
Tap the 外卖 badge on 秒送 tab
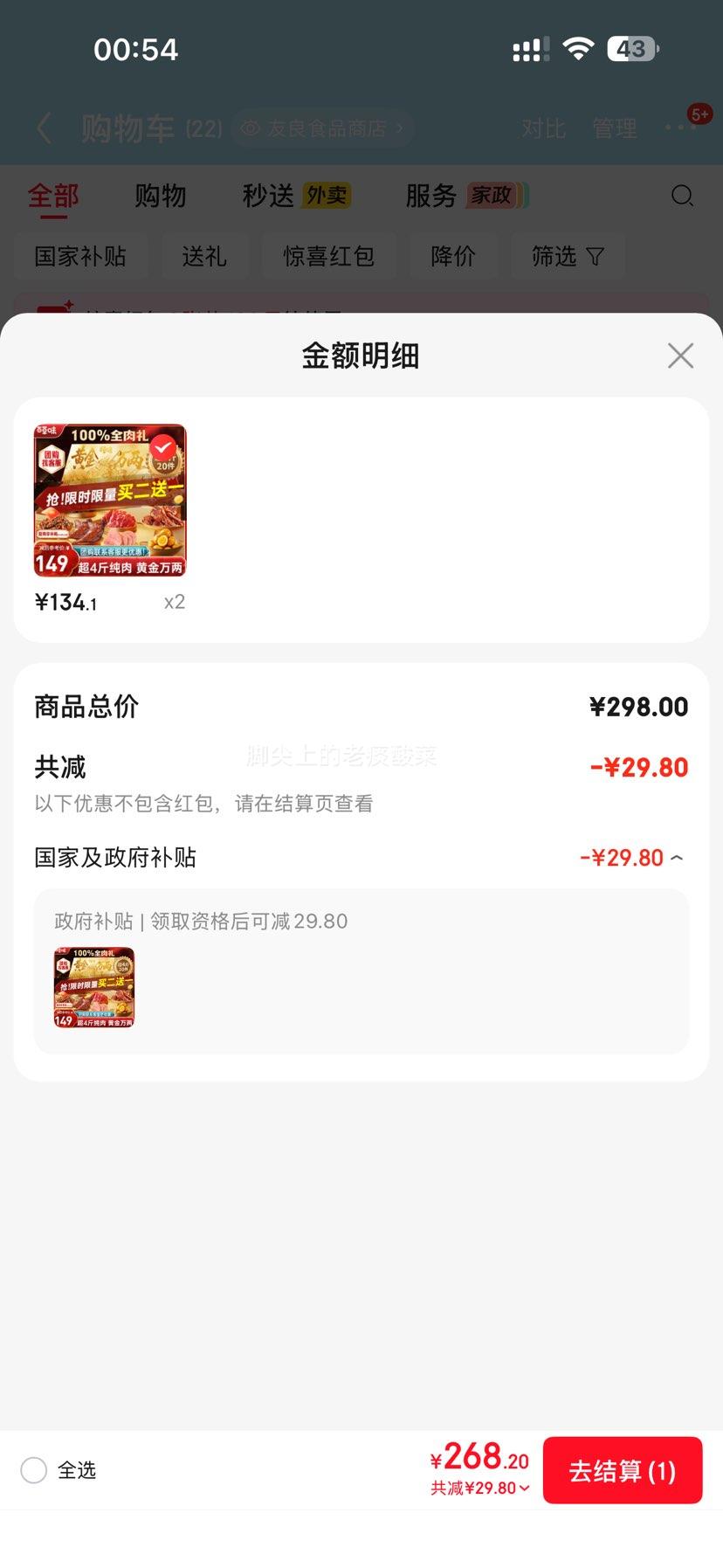324,194
